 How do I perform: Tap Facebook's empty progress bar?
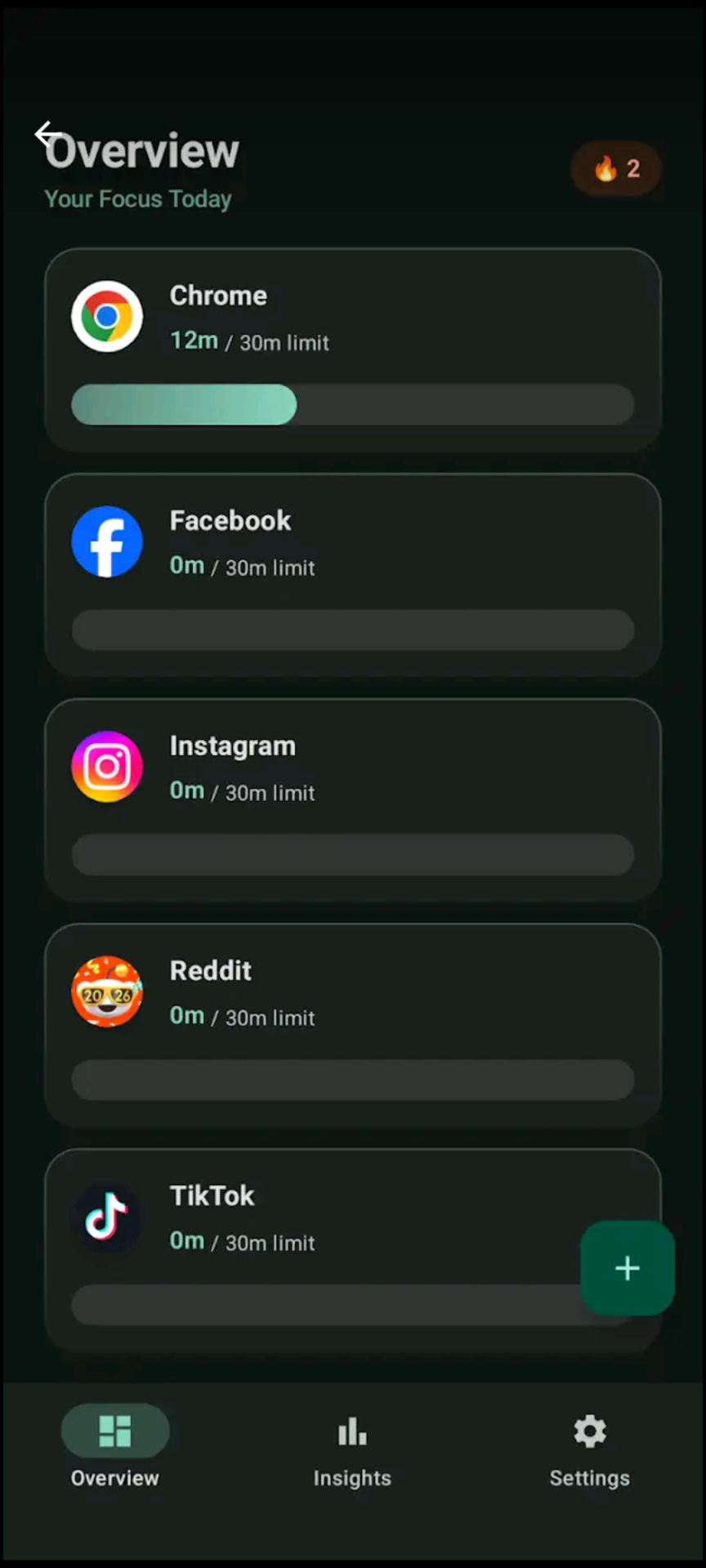[x=353, y=630]
